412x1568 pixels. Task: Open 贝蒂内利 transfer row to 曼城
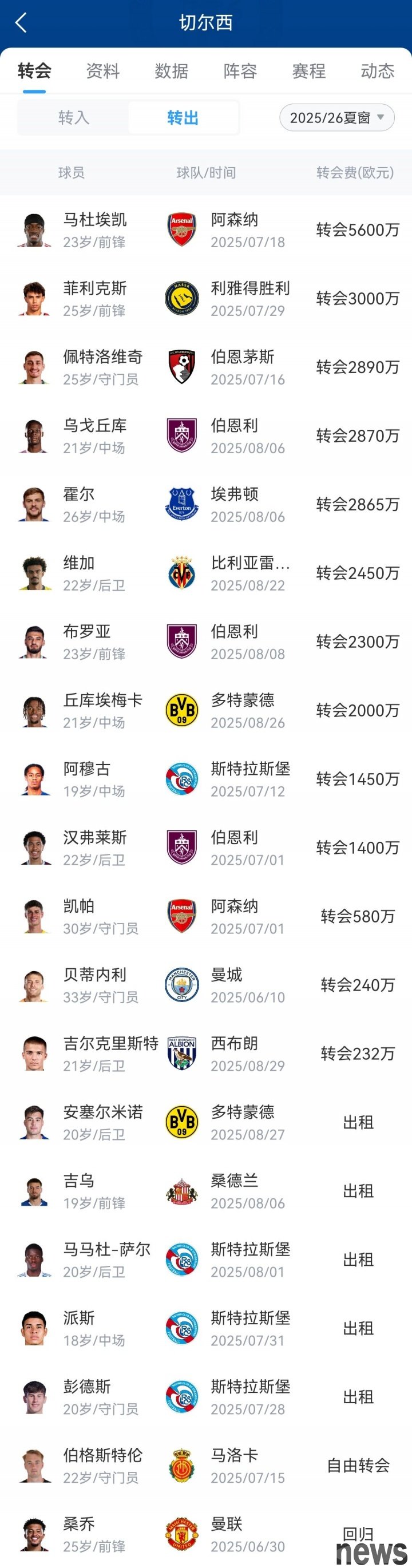205,985
